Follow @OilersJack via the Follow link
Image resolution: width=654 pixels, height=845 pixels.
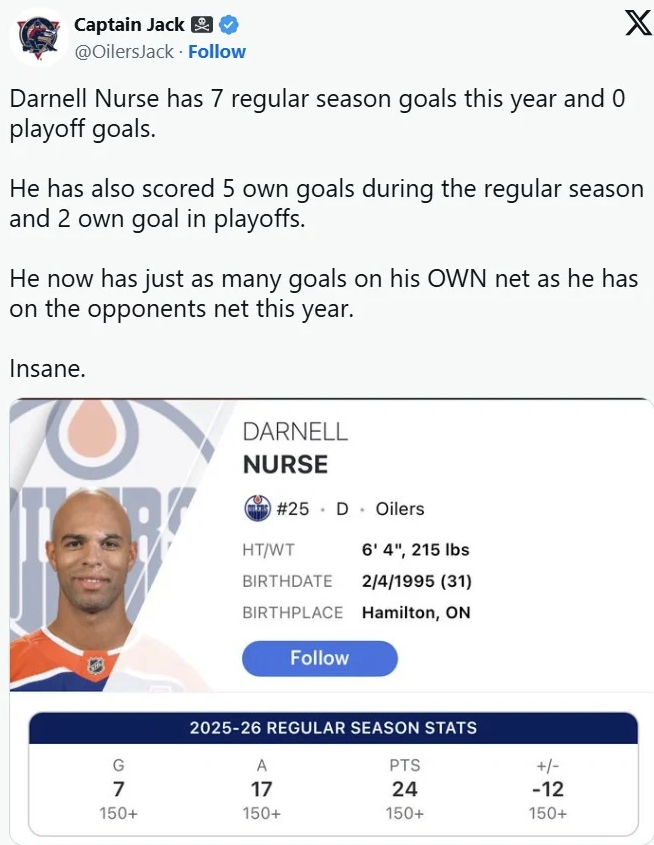click(x=217, y=52)
